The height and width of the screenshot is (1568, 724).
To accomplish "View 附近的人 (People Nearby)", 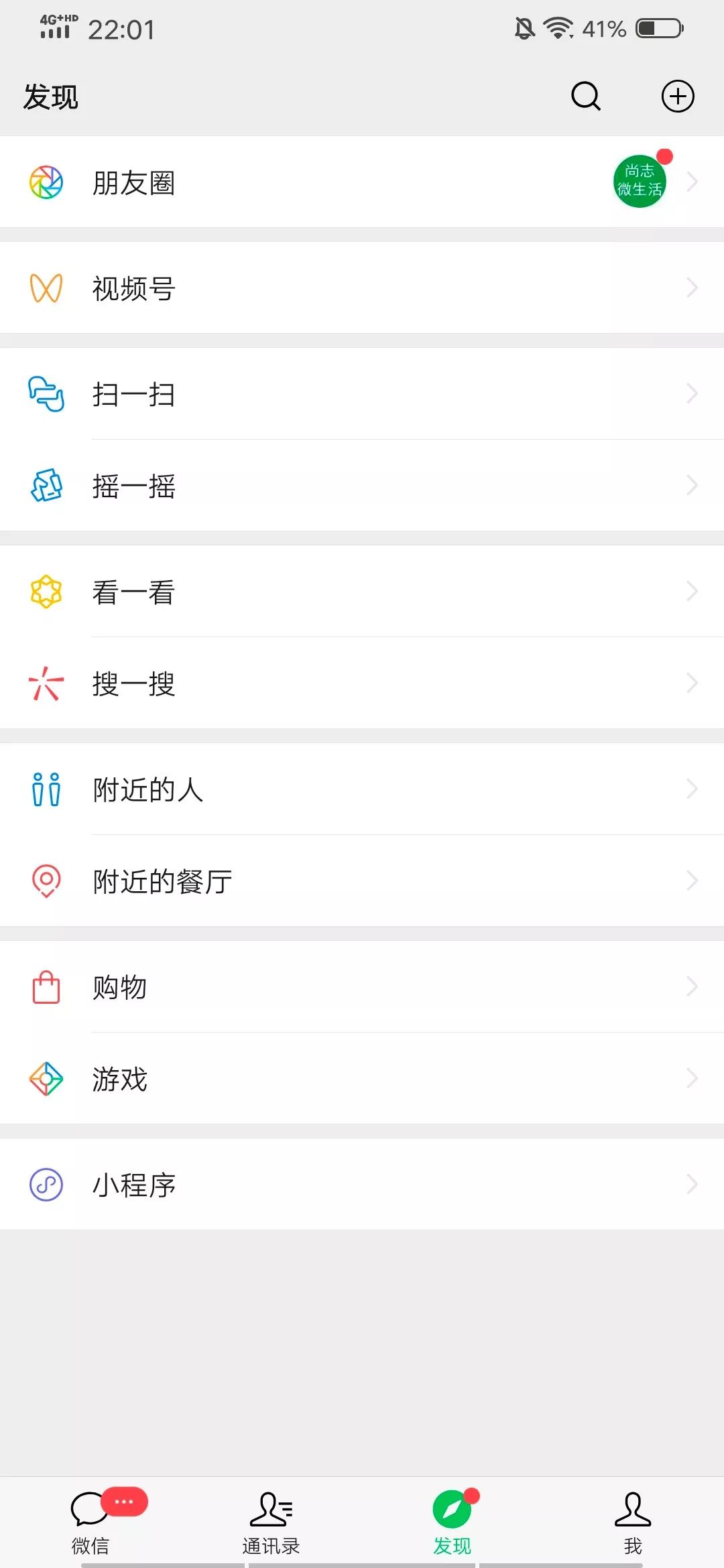I will tap(362, 789).
